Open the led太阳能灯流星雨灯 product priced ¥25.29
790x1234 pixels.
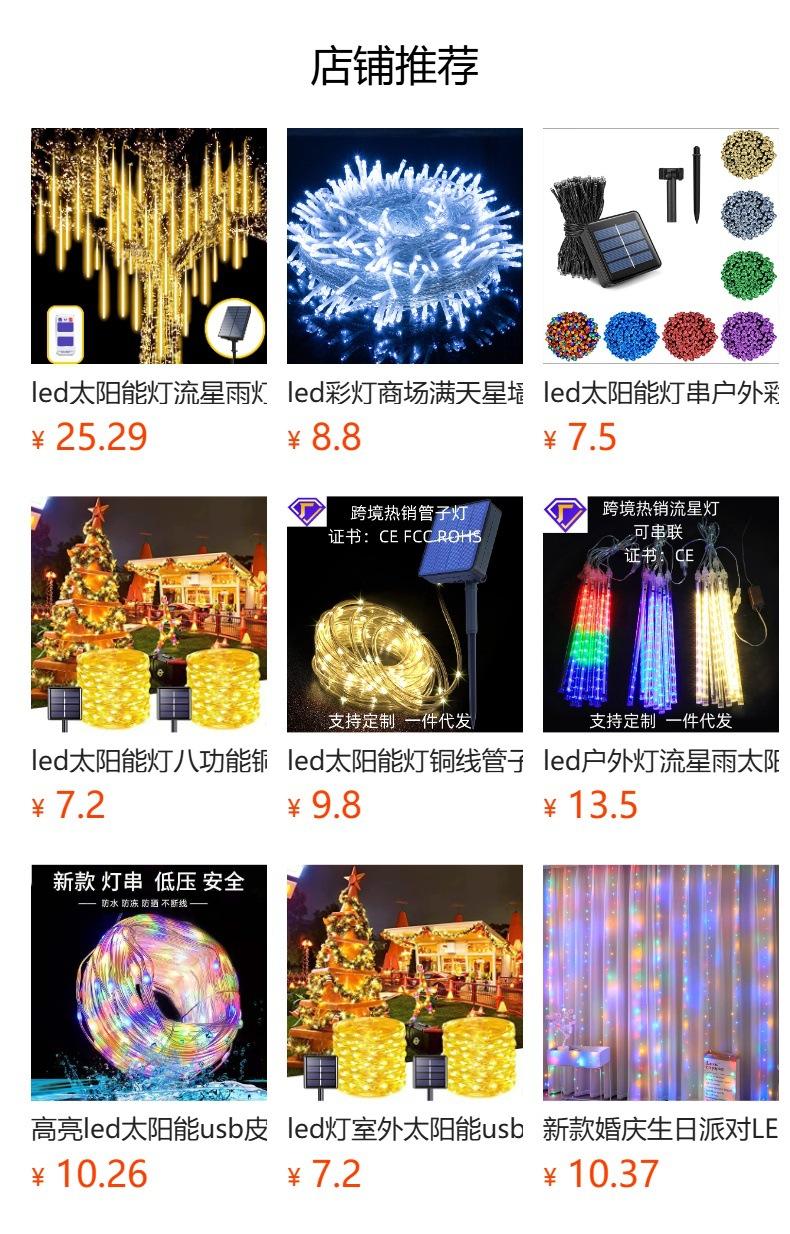[149, 246]
